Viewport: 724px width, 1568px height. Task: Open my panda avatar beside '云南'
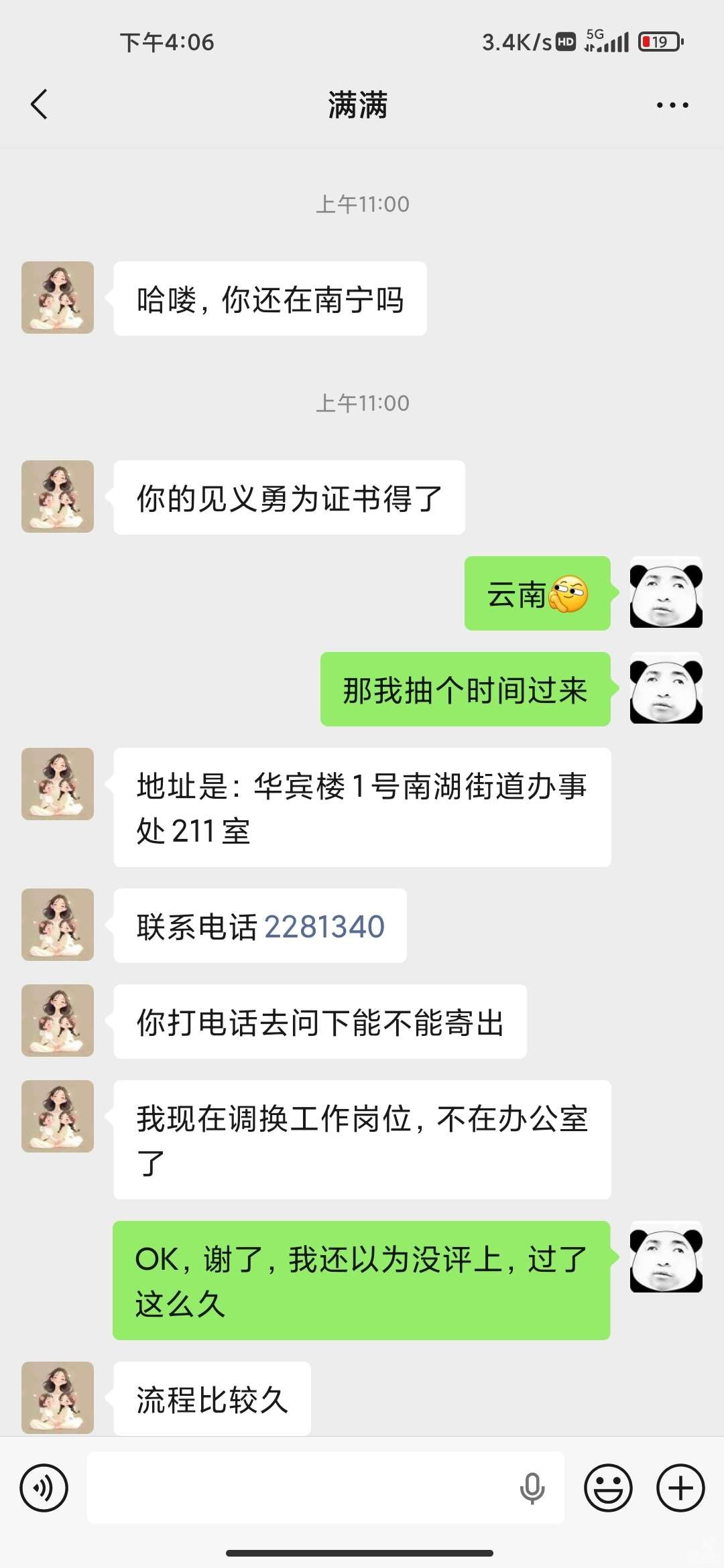click(x=666, y=593)
